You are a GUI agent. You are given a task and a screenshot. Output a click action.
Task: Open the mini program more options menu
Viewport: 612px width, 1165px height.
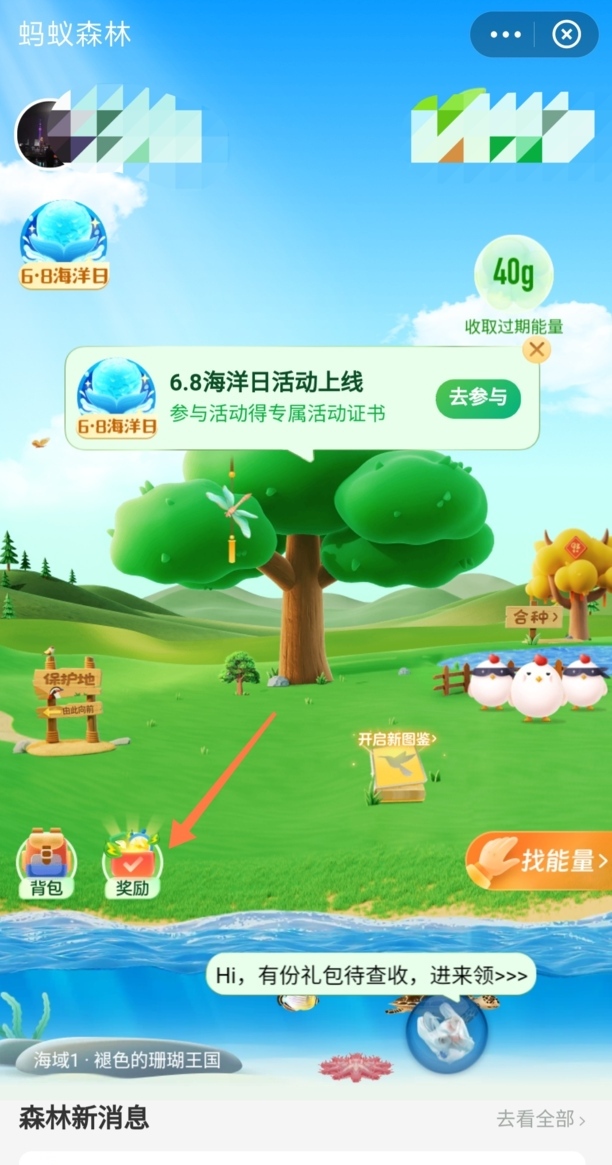click(x=506, y=35)
